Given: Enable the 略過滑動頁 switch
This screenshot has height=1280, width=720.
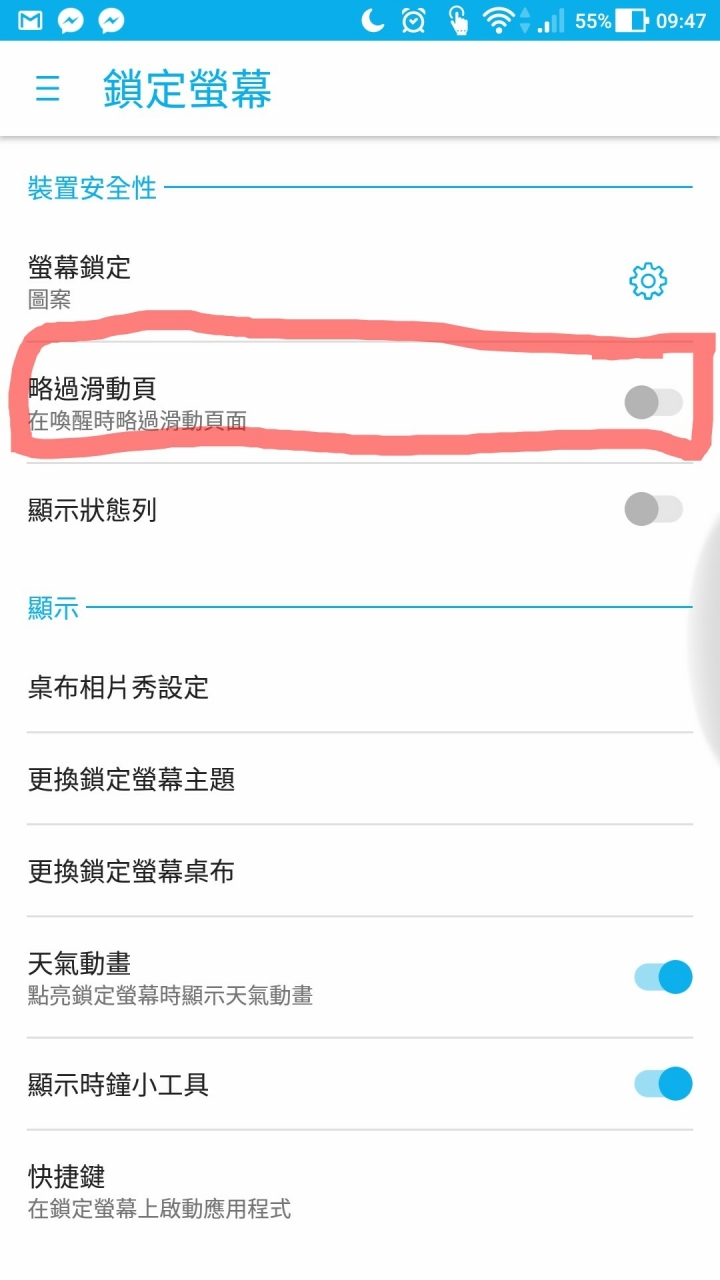Looking at the screenshot, I should pyautogui.click(x=654, y=403).
